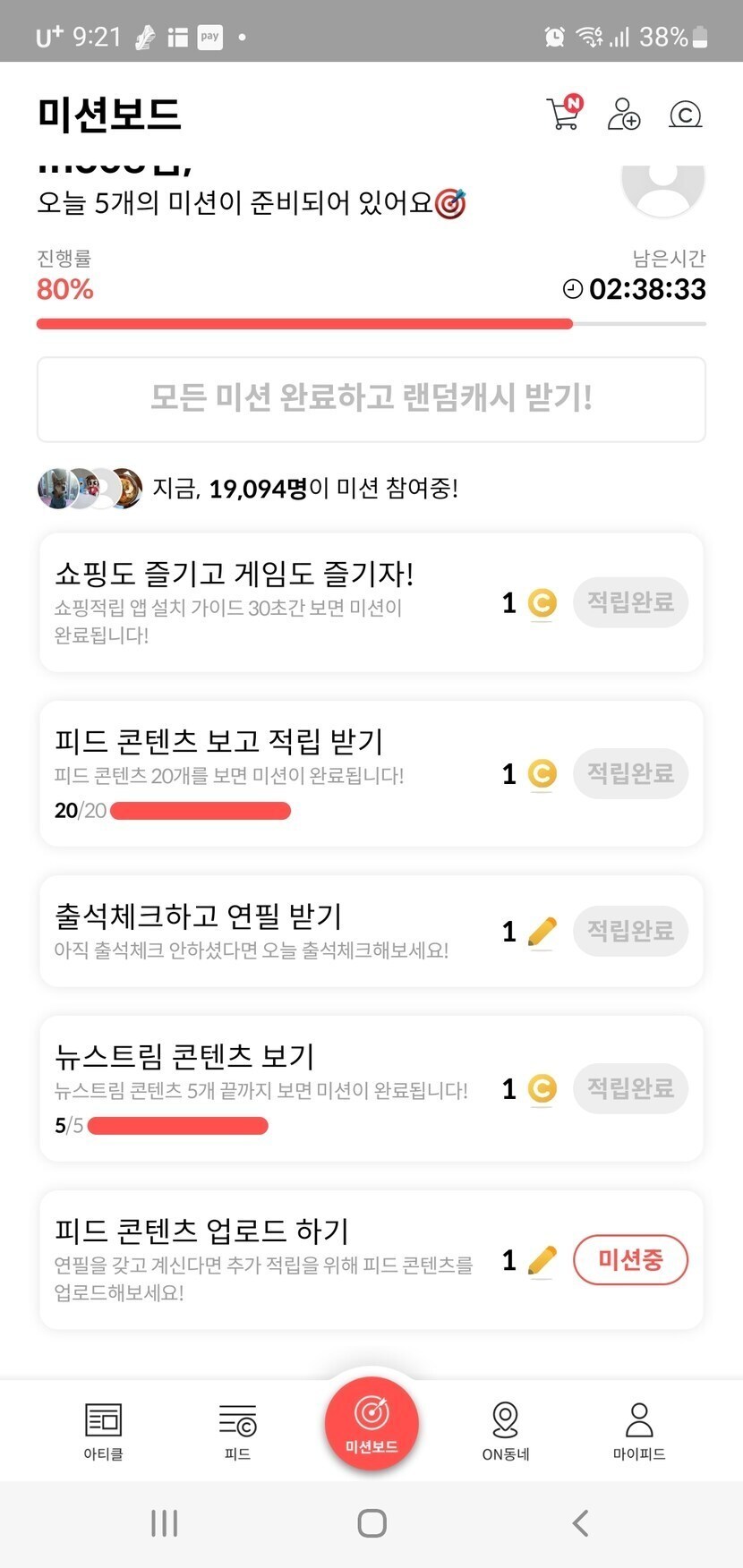Screen dimensions: 743x1568
Task: Switch to the 피드 tab
Action: pos(237,1430)
